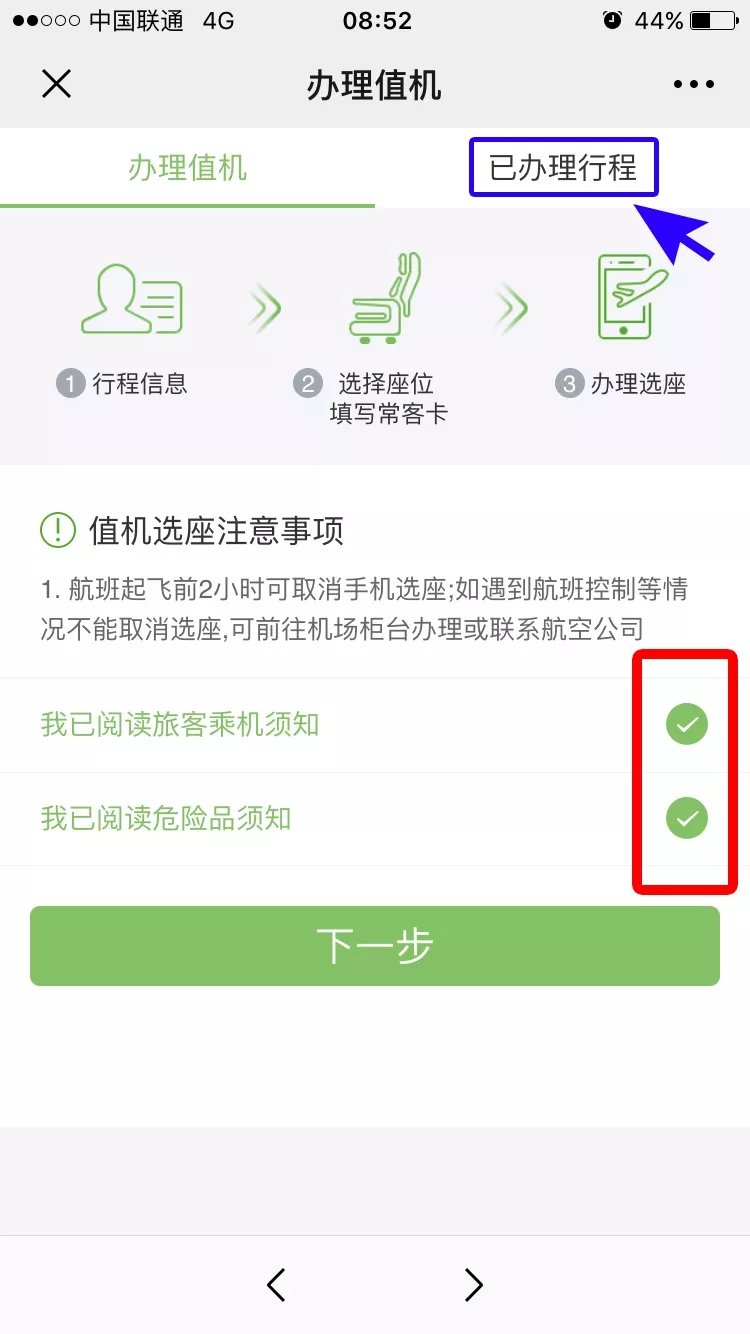
Task: Switch to the 已办理行程 tab
Action: tap(563, 167)
